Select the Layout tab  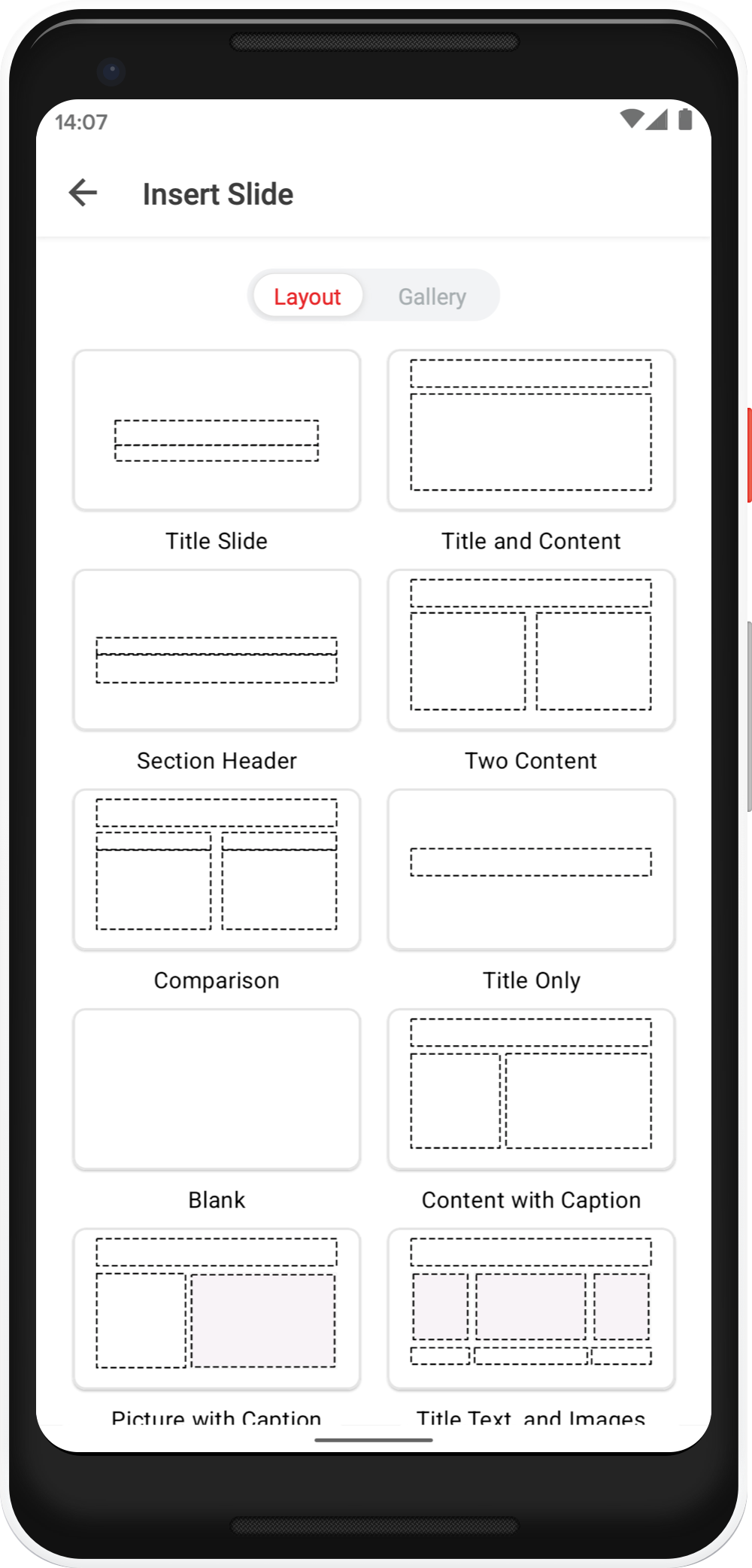point(307,296)
